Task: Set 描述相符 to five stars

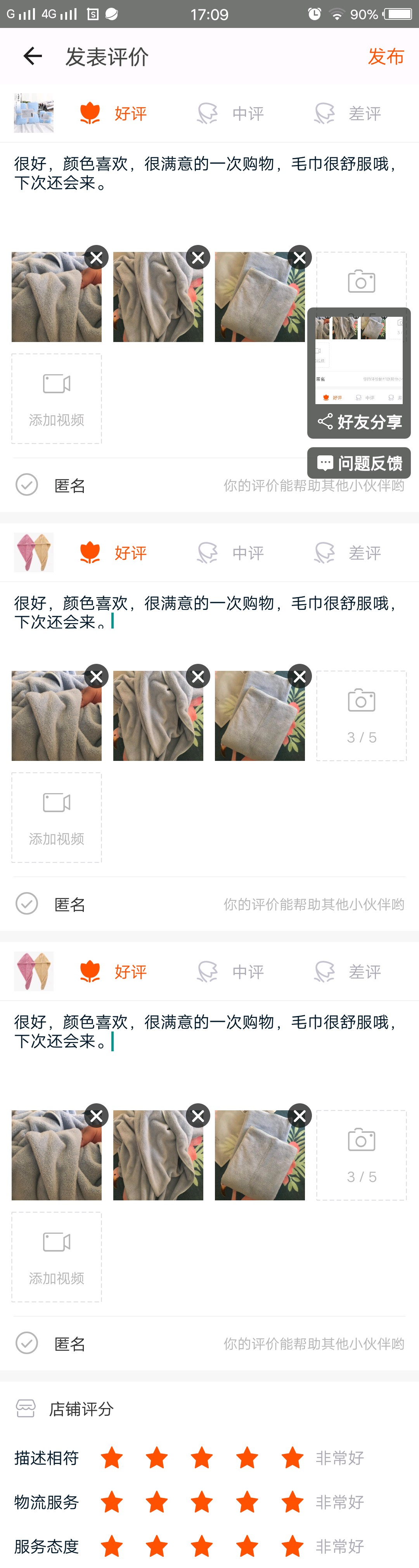Action: 292,1458
